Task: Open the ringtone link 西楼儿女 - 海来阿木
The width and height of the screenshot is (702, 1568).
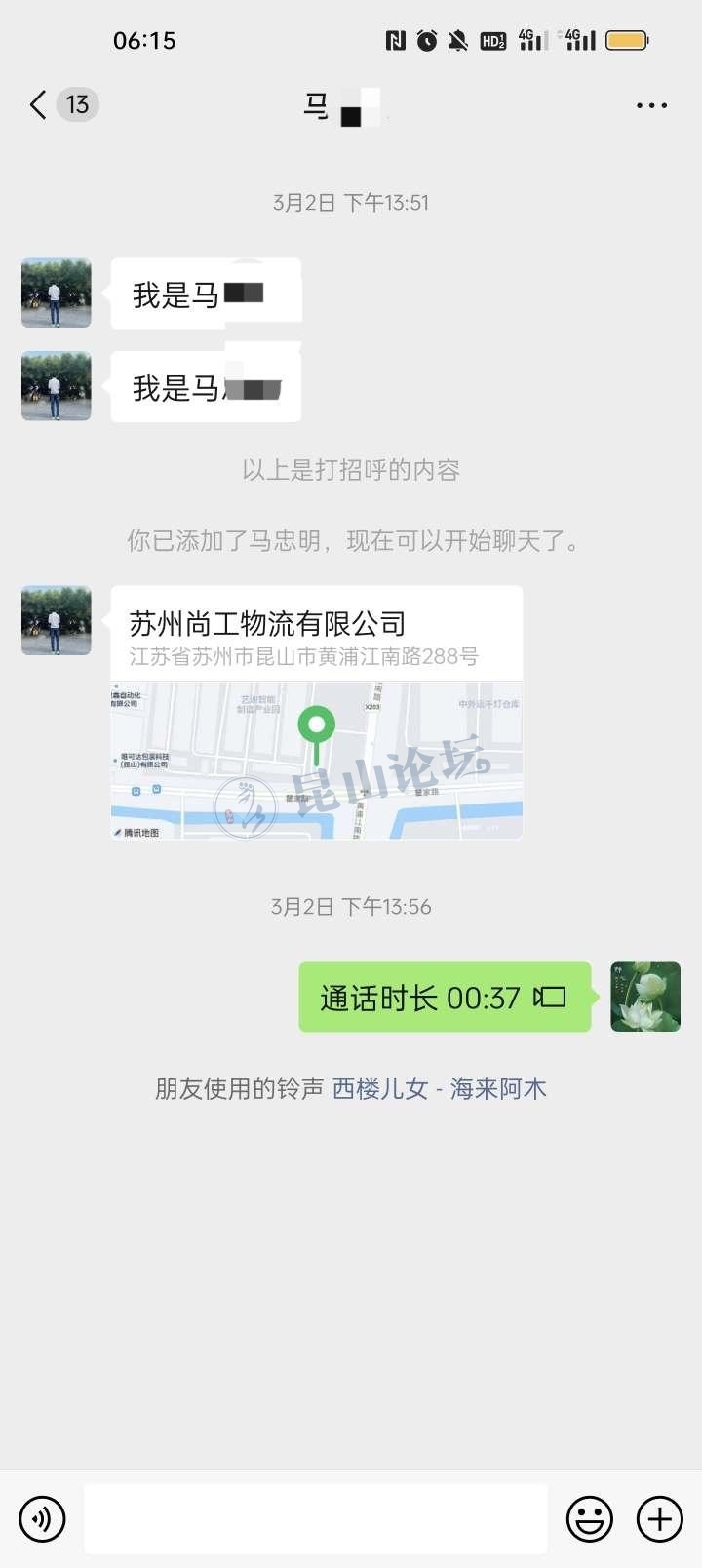Action: [440, 1088]
